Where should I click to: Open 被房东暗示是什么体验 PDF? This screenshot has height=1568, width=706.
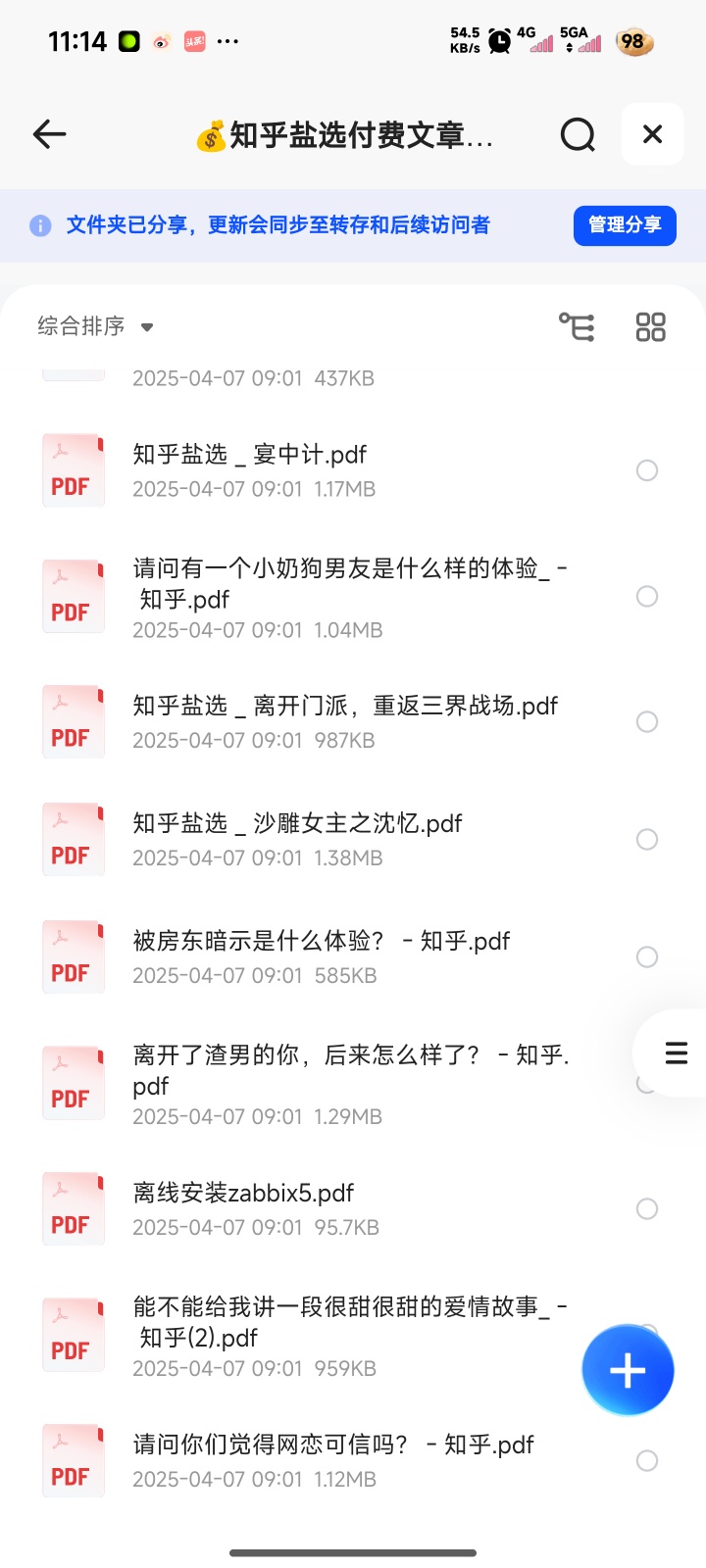pos(333,957)
